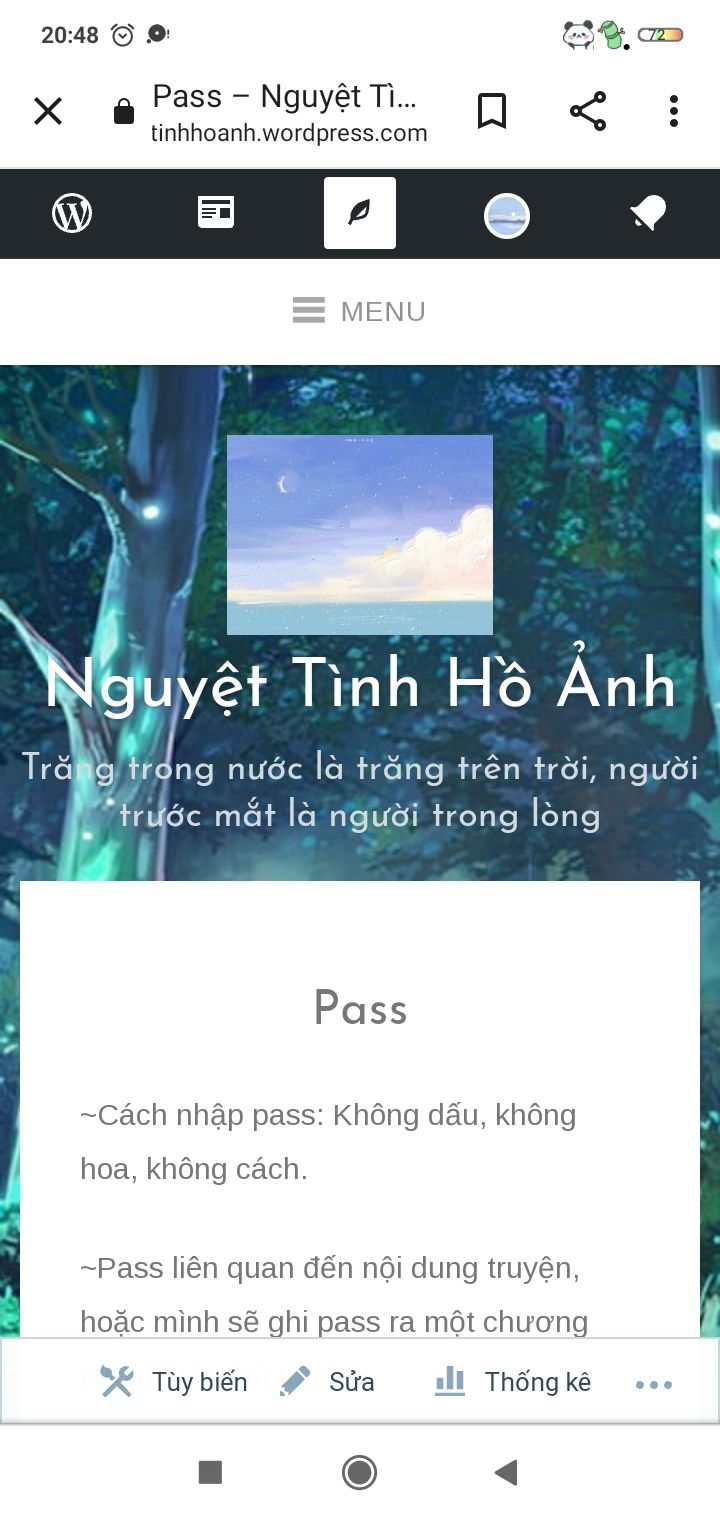The image size is (720, 1520).
Task: Open Tùy biến customizer
Action: [174, 1382]
